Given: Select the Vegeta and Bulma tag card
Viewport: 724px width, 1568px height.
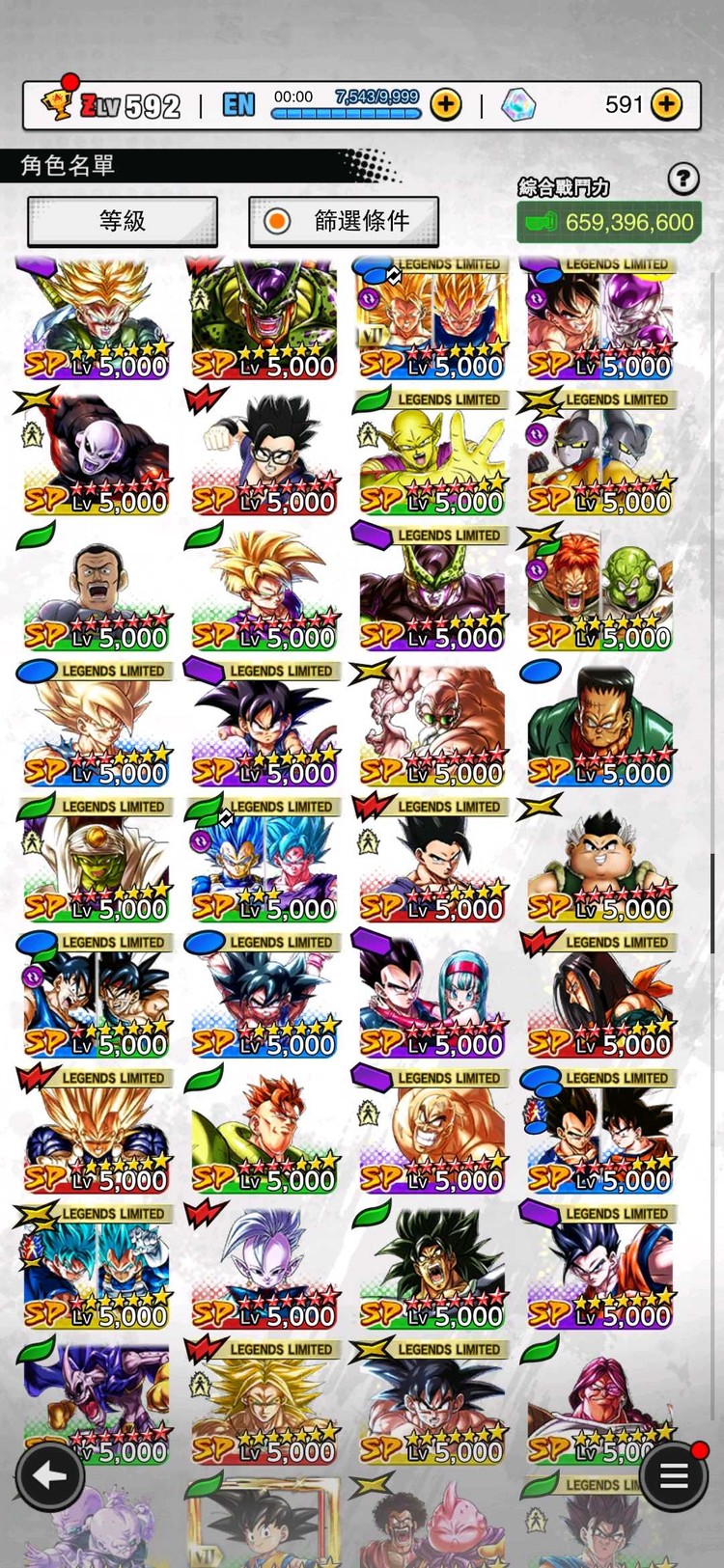Looking at the screenshot, I should [x=432, y=996].
